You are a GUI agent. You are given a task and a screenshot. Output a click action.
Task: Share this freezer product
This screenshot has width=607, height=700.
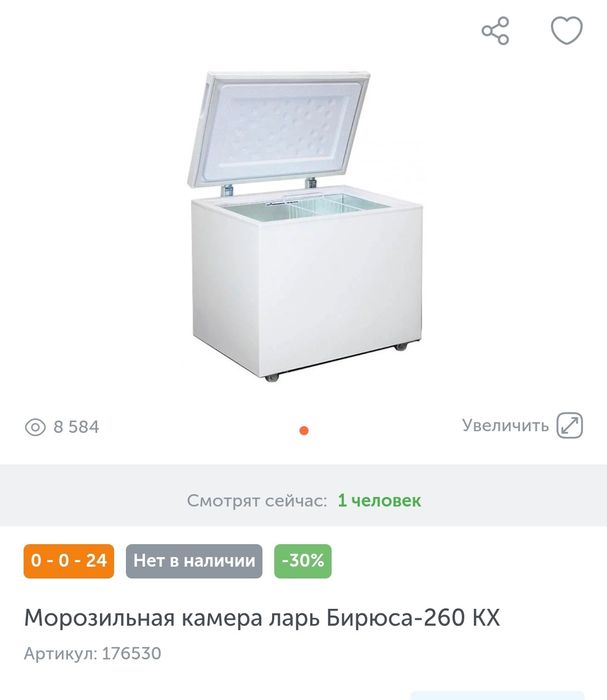[495, 31]
